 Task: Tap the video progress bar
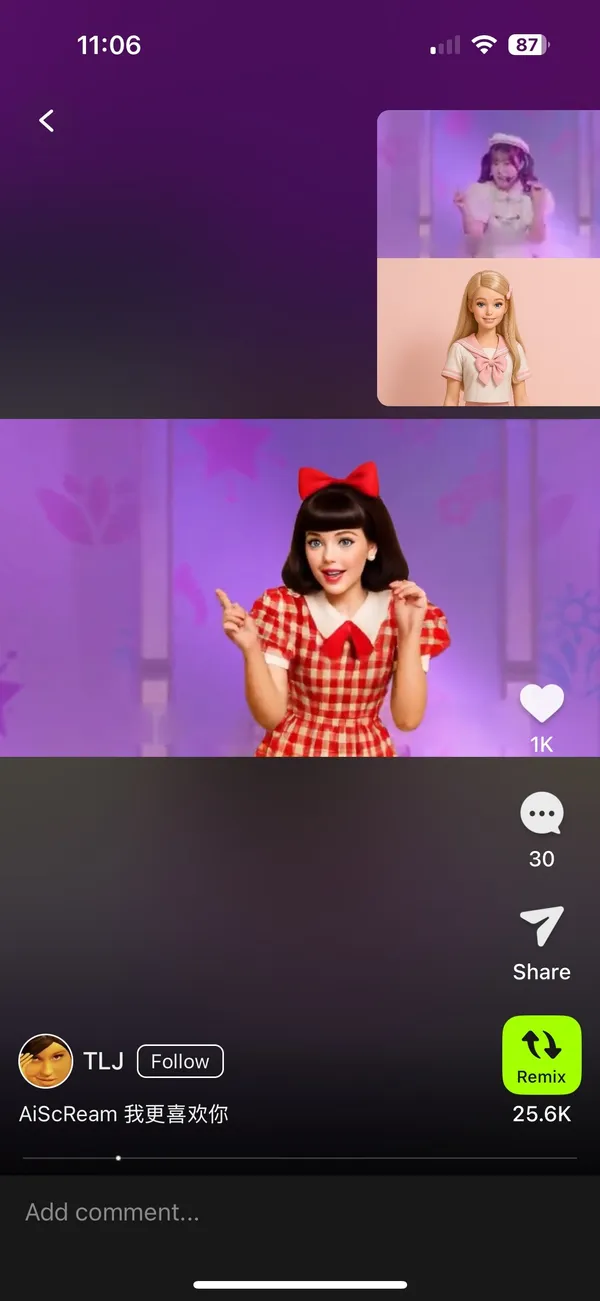300,1158
